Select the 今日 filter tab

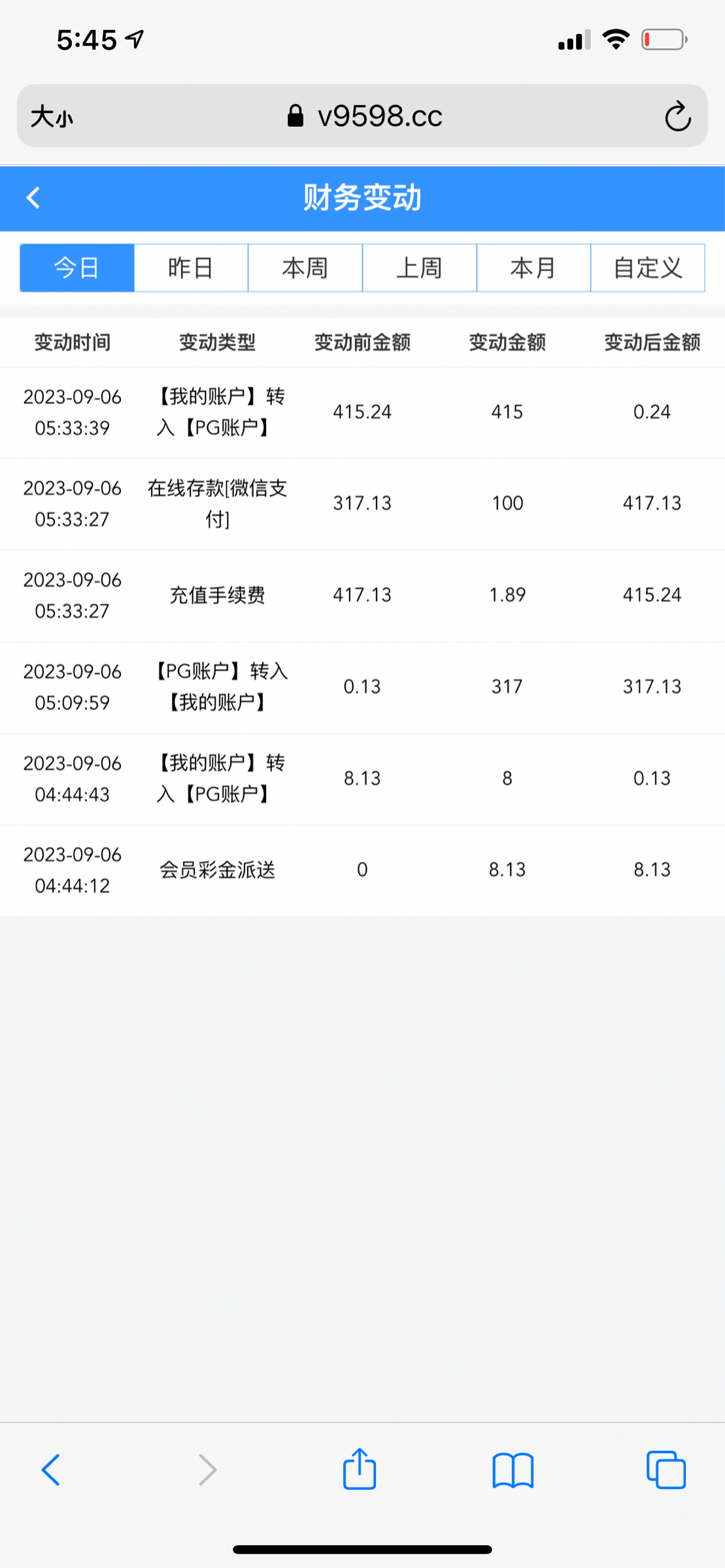(77, 268)
